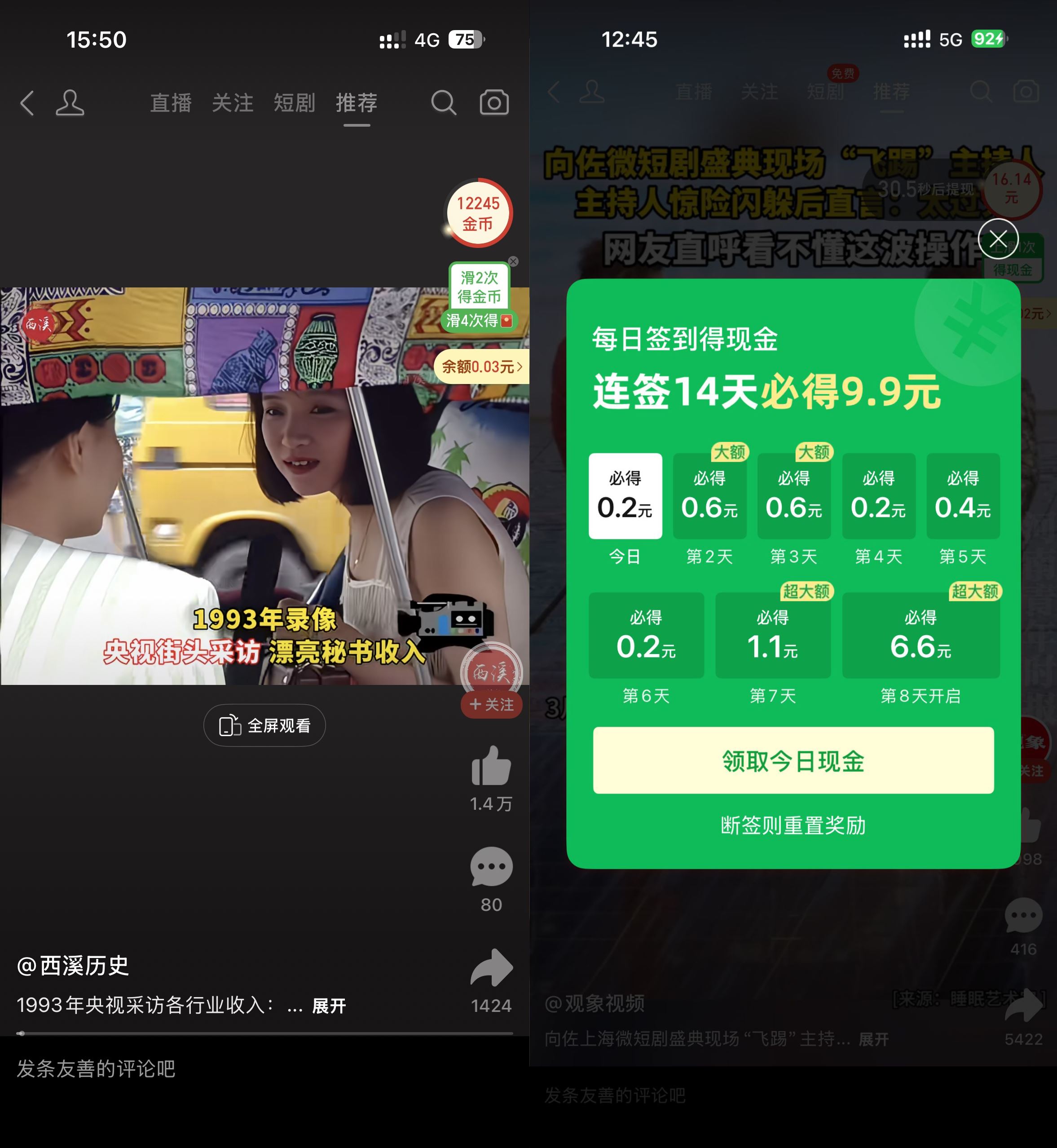Open the 西溪历史 author profile link

pyautogui.click(x=73, y=966)
